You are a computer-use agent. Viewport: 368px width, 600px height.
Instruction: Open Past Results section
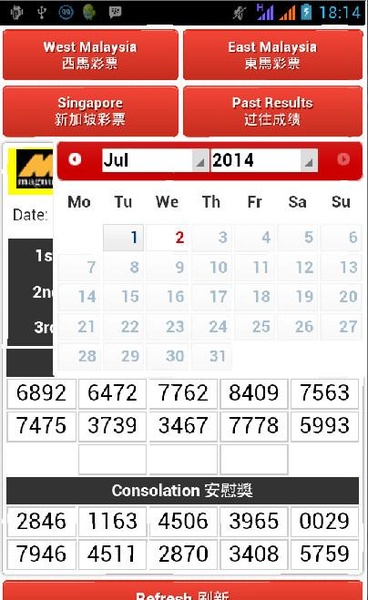272,111
